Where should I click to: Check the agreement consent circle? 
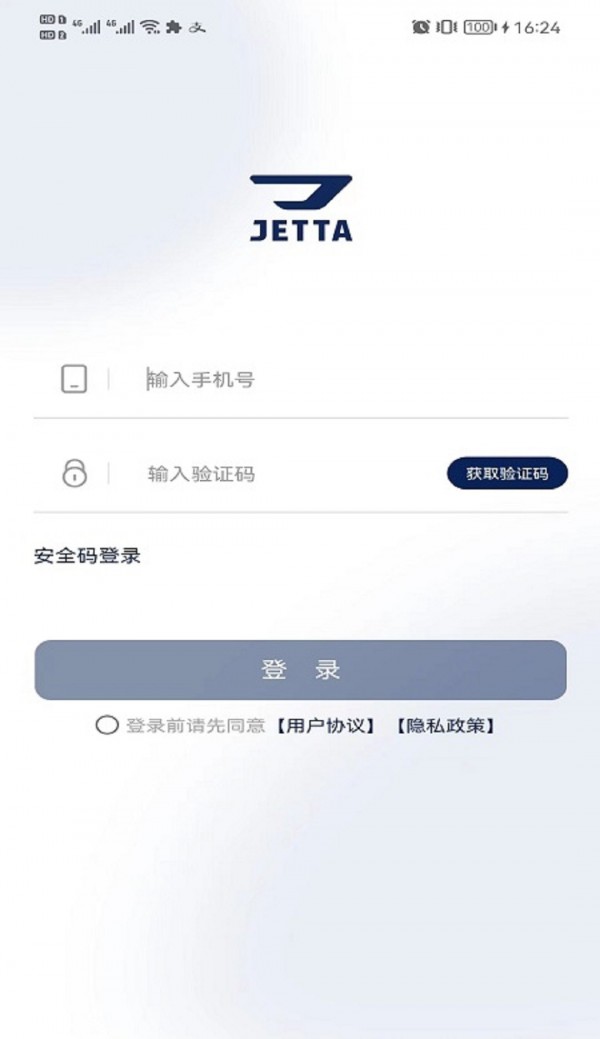pyautogui.click(x=107, y=726)
